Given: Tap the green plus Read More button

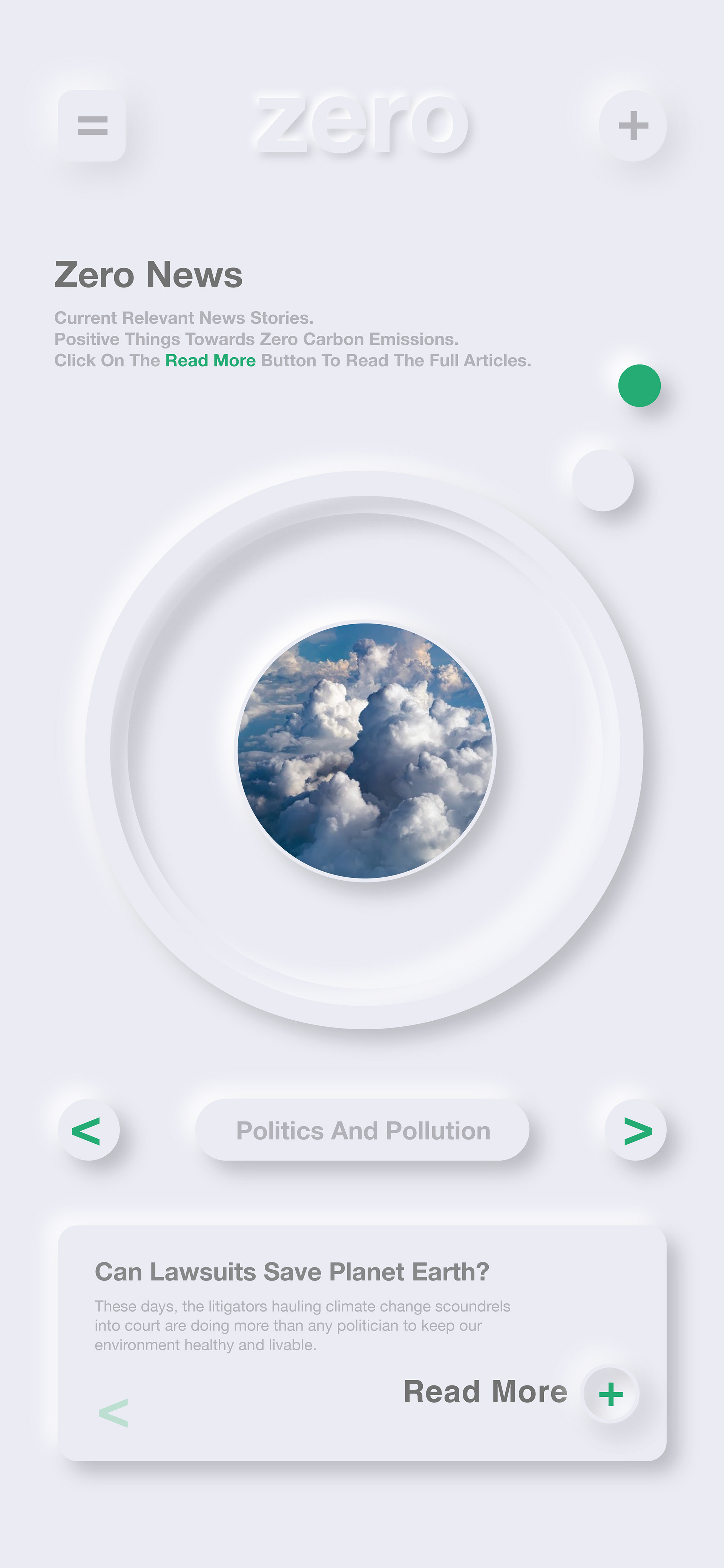Looking at the screenshot, I should pos(611,1394).
